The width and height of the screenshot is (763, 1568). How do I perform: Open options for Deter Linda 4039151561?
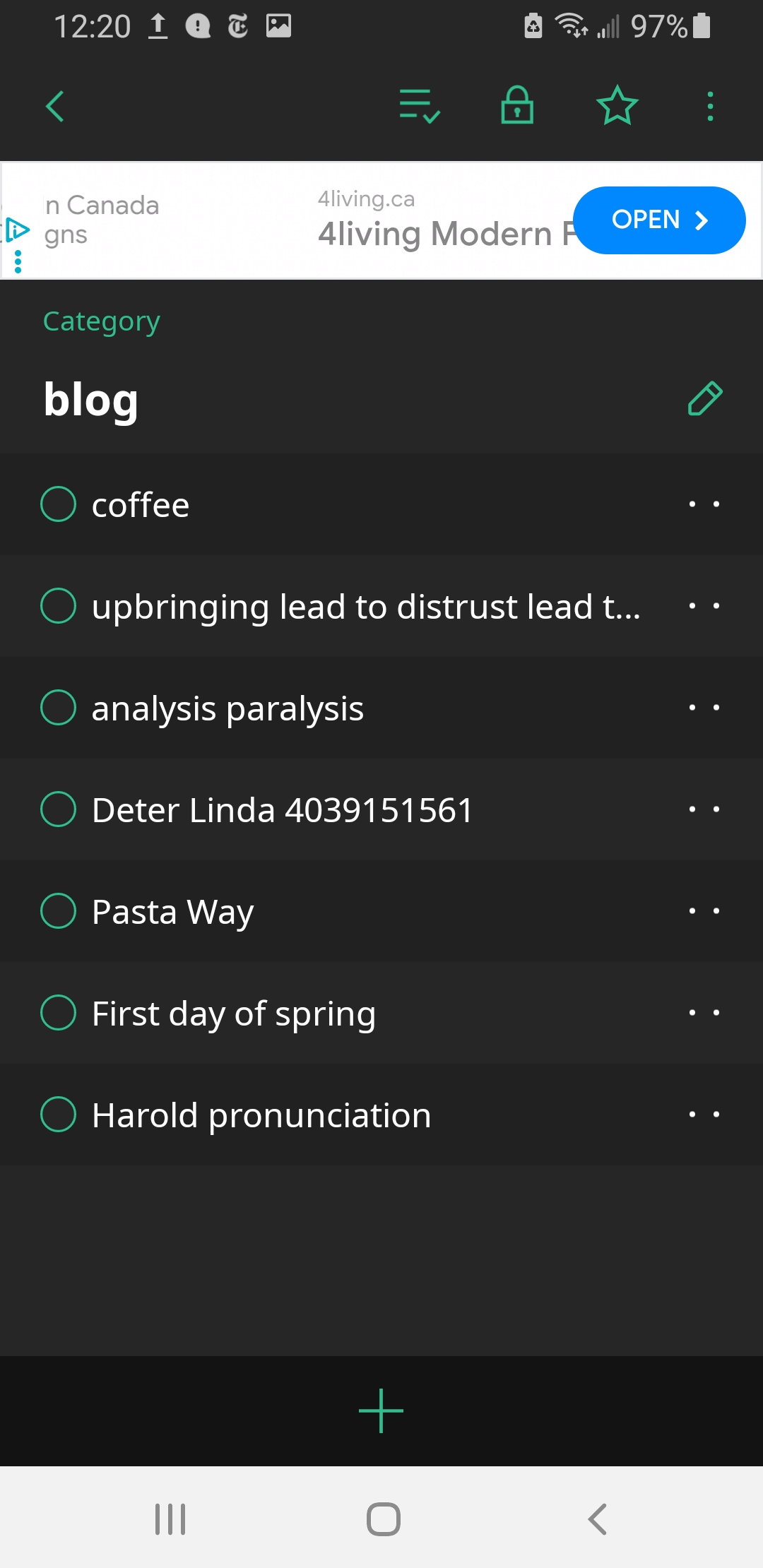(x=704, y=809)
